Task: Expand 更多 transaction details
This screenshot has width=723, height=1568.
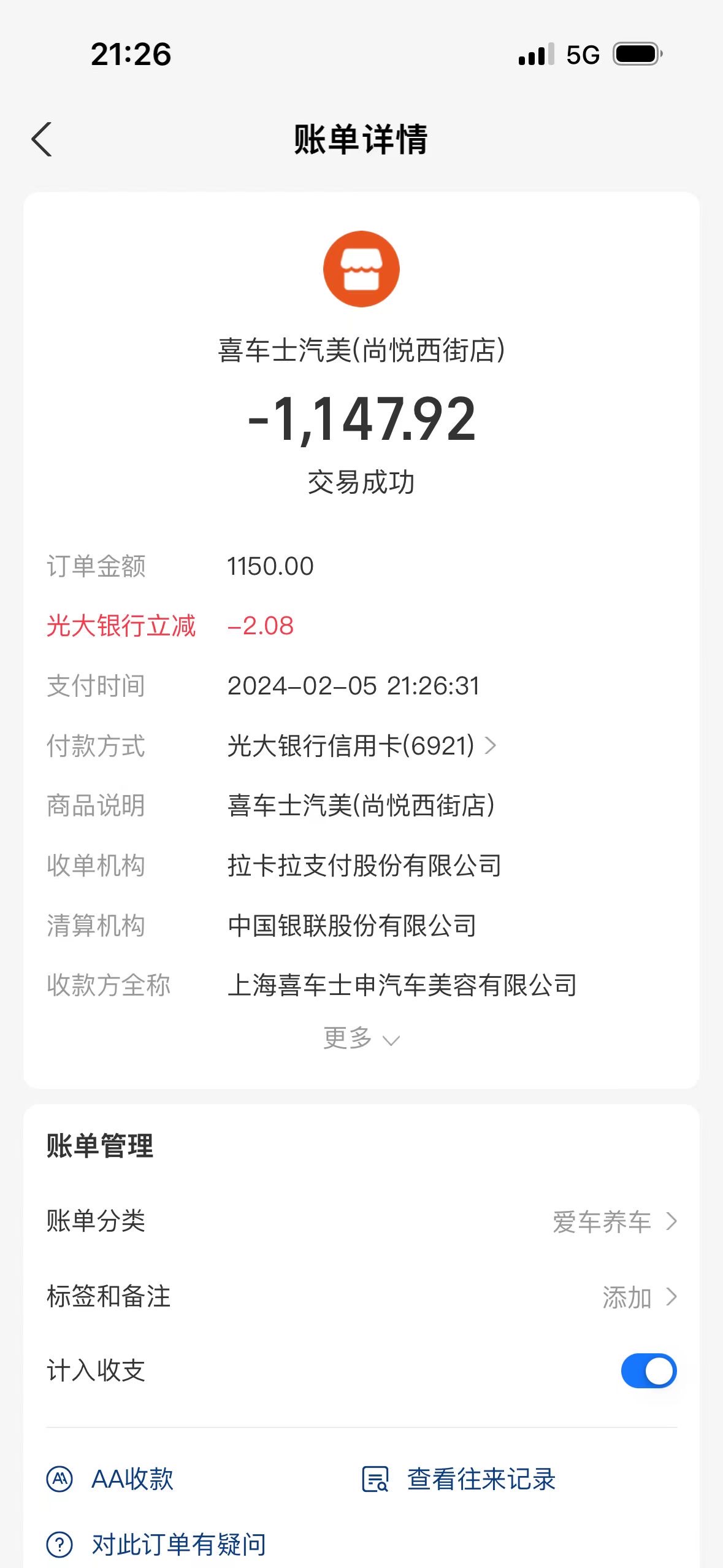Action: click(x=362, y=1039)
